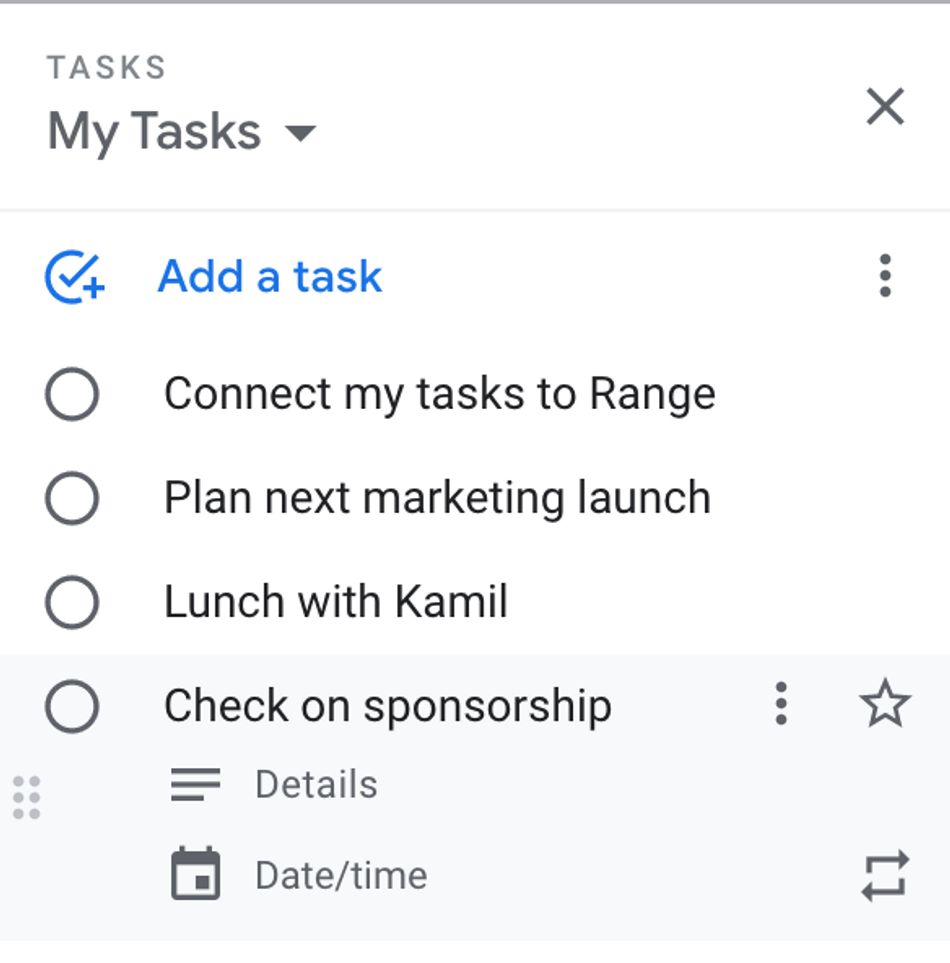Image resolution: width=950 pixels, height=963 pixels.
Task: Star the Check on sponsorship task
Action: 885,705
